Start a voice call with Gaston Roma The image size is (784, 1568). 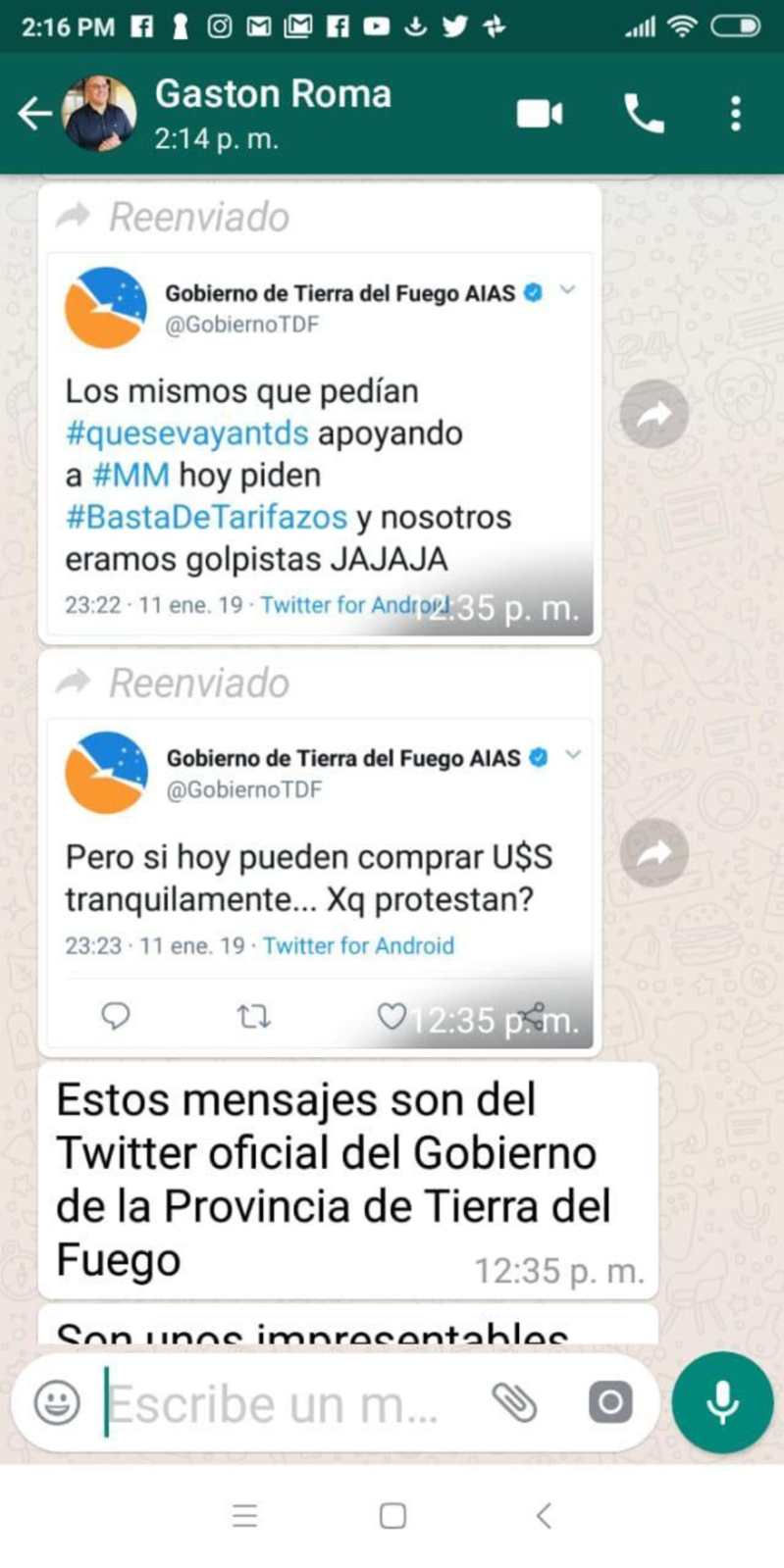644,114
